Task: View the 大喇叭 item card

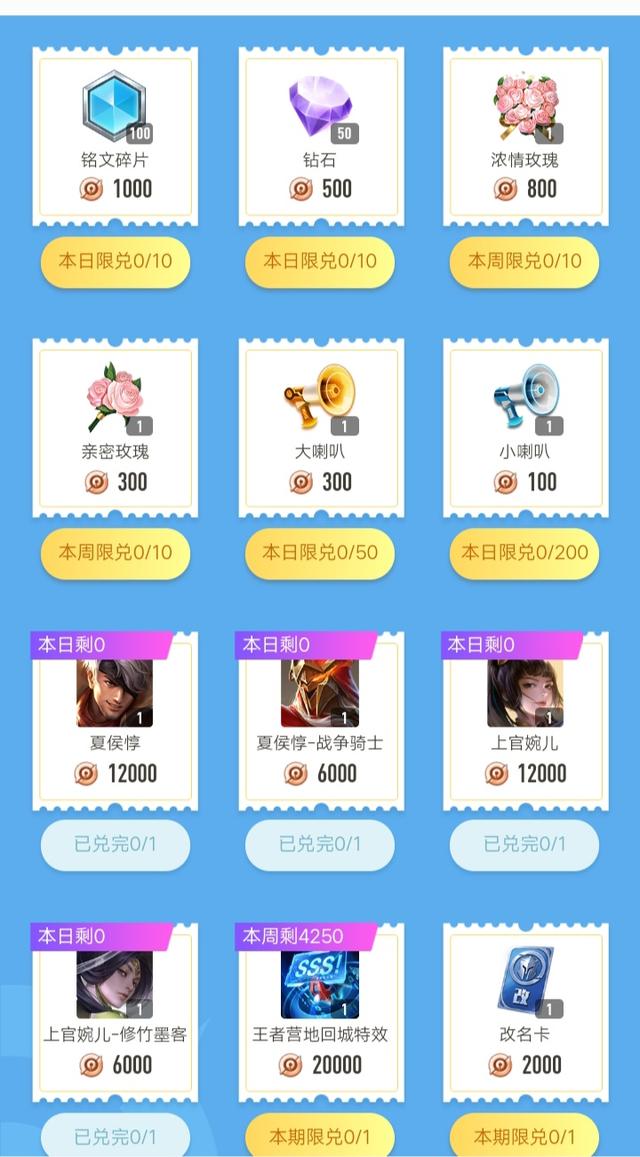Action: (x=320, y=427)
